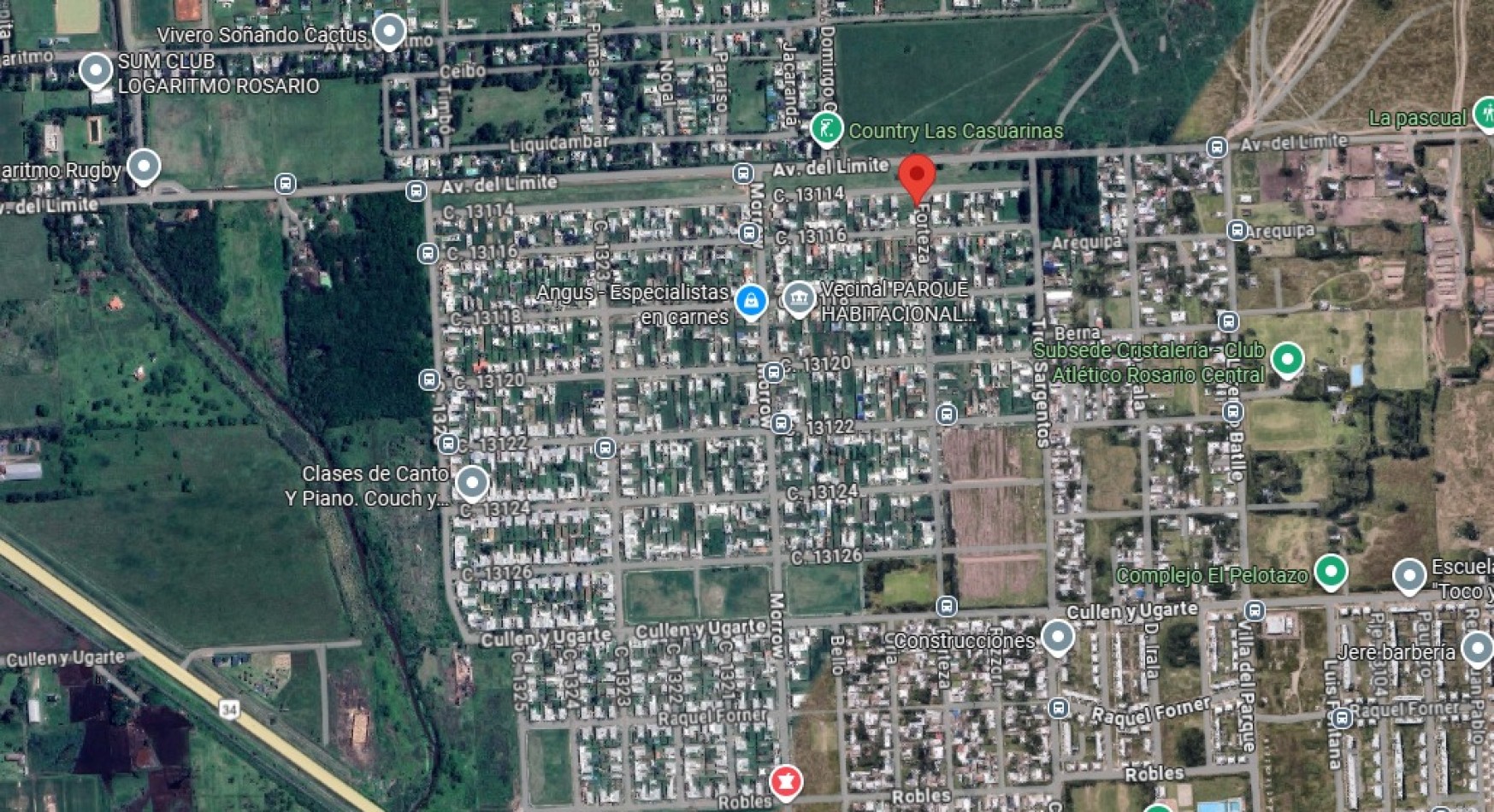Open the restaurant pin on Robles street
The height and width of the screenshot is (812, 1494).
[x=785, y=780]
